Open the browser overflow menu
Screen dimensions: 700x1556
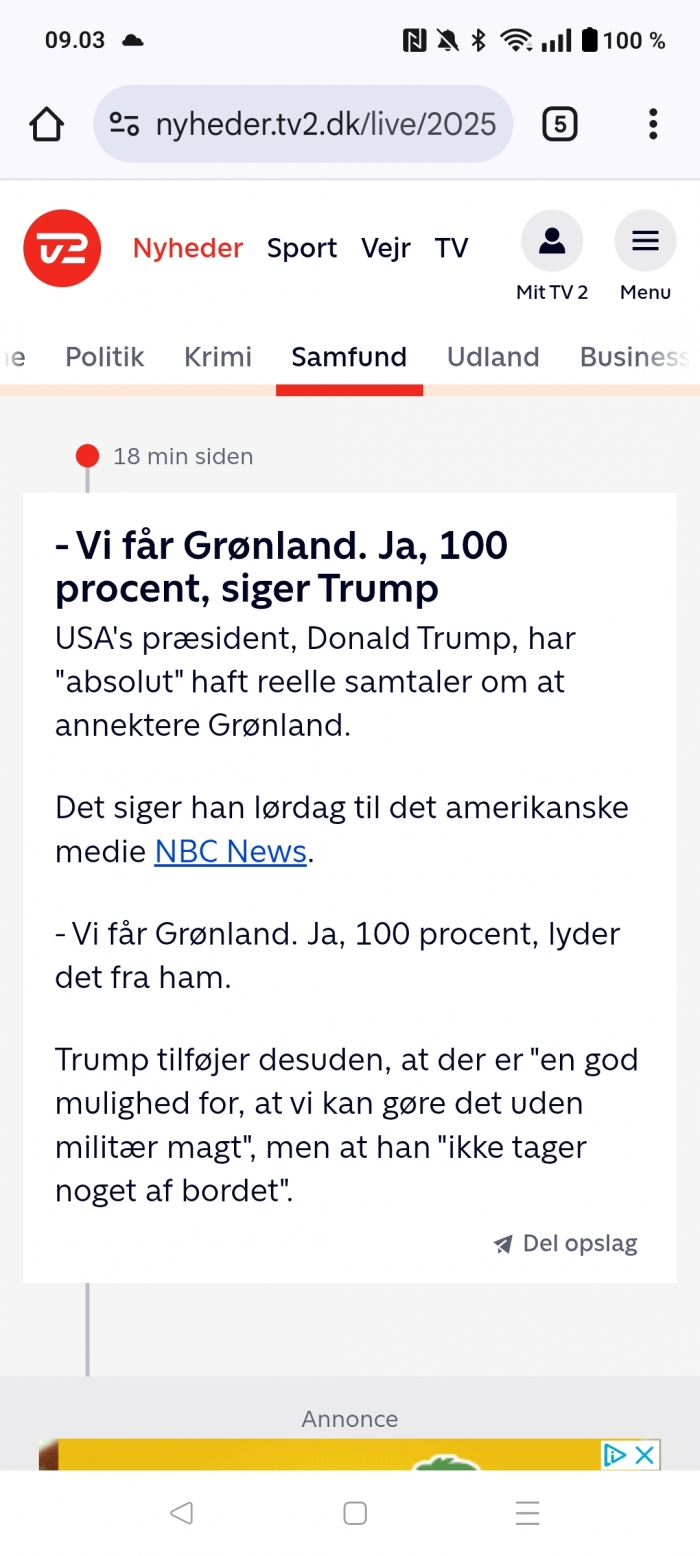[x=653, y=124]
